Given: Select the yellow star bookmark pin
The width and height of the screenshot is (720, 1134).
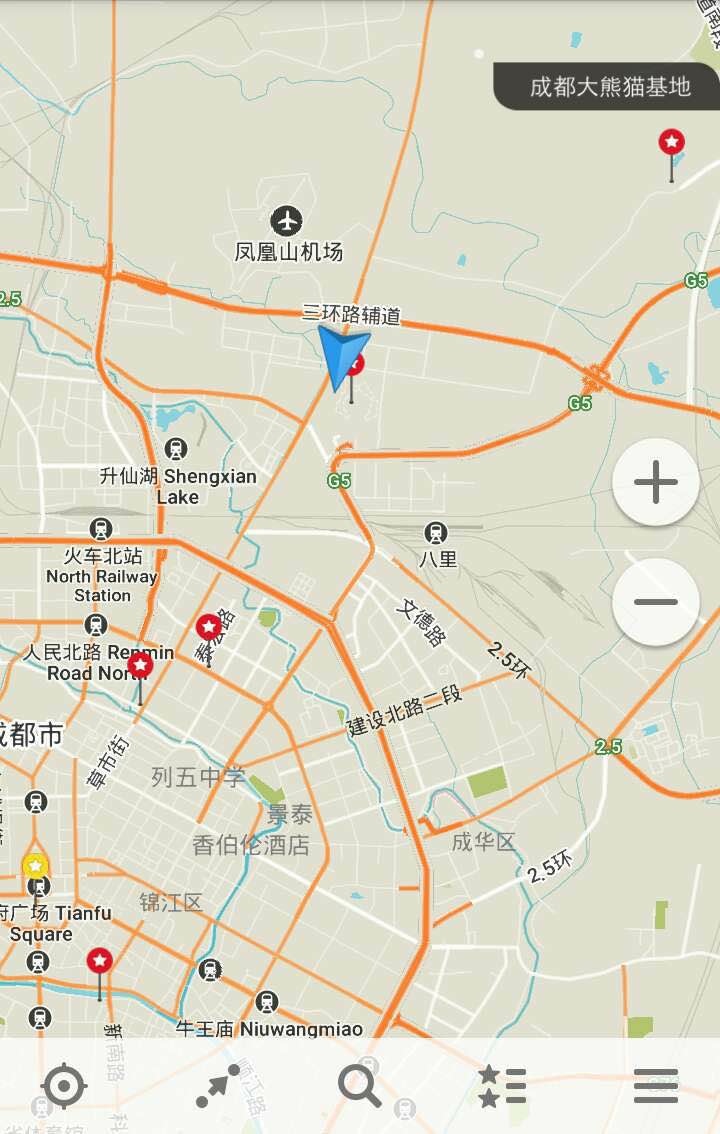Looking at the screenshot, I should (36, 864).
